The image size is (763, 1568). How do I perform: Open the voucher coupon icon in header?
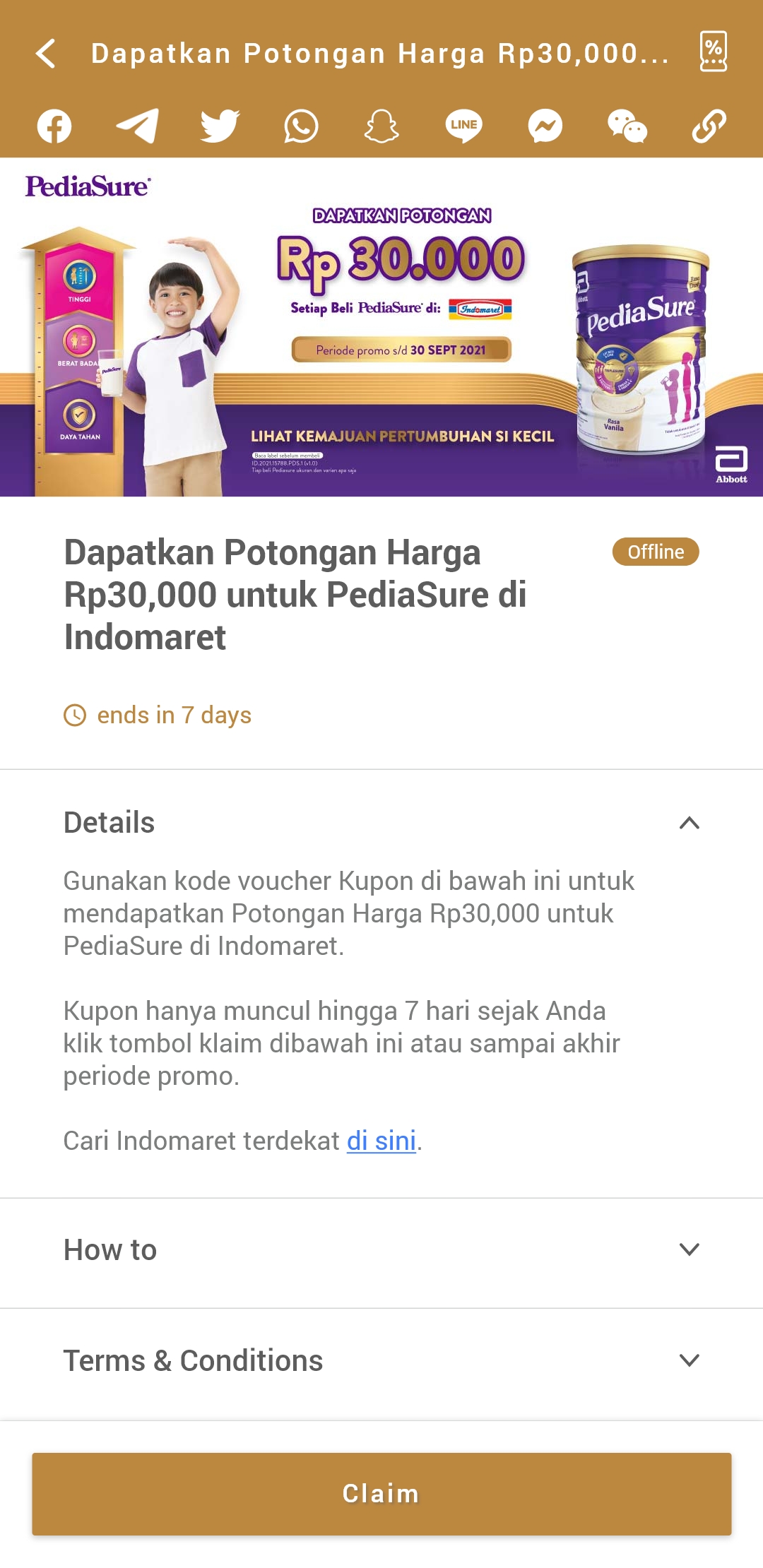[x=713, y=52]
